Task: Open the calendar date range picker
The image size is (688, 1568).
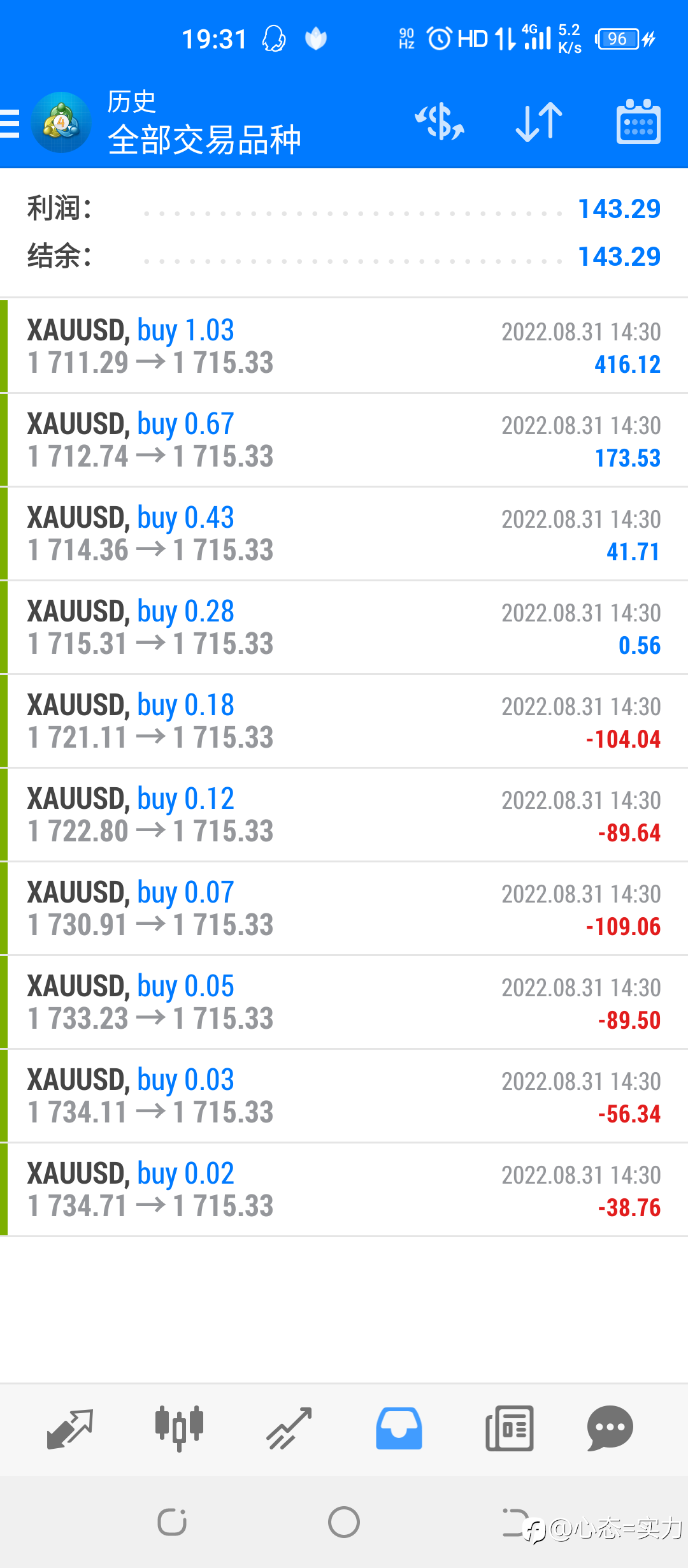Action: tap(638, 122)
